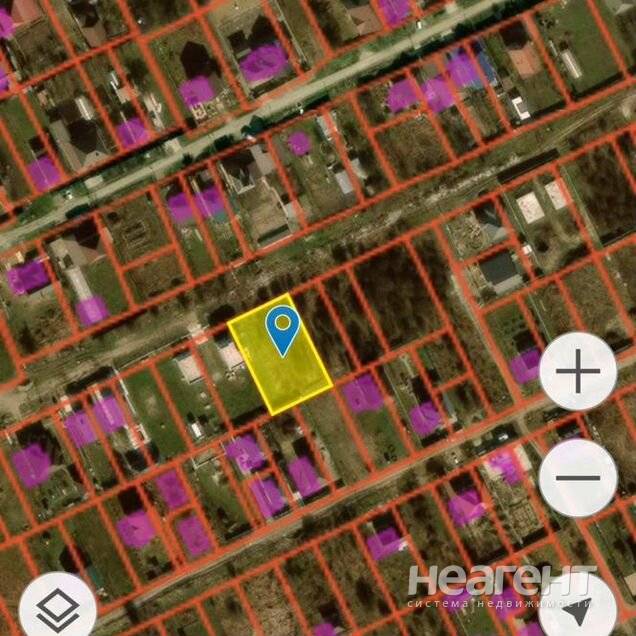The width and height of the screenshot is (636, 636).
Task: Center map on my location
Action: [x=579, y=607]
